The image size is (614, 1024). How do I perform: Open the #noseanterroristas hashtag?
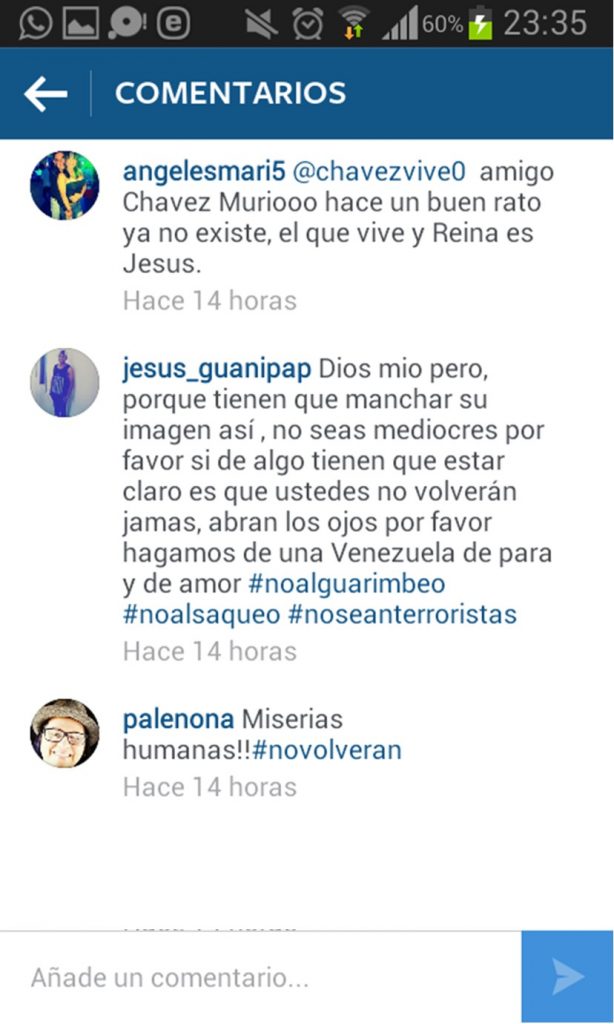pos(402,614)
